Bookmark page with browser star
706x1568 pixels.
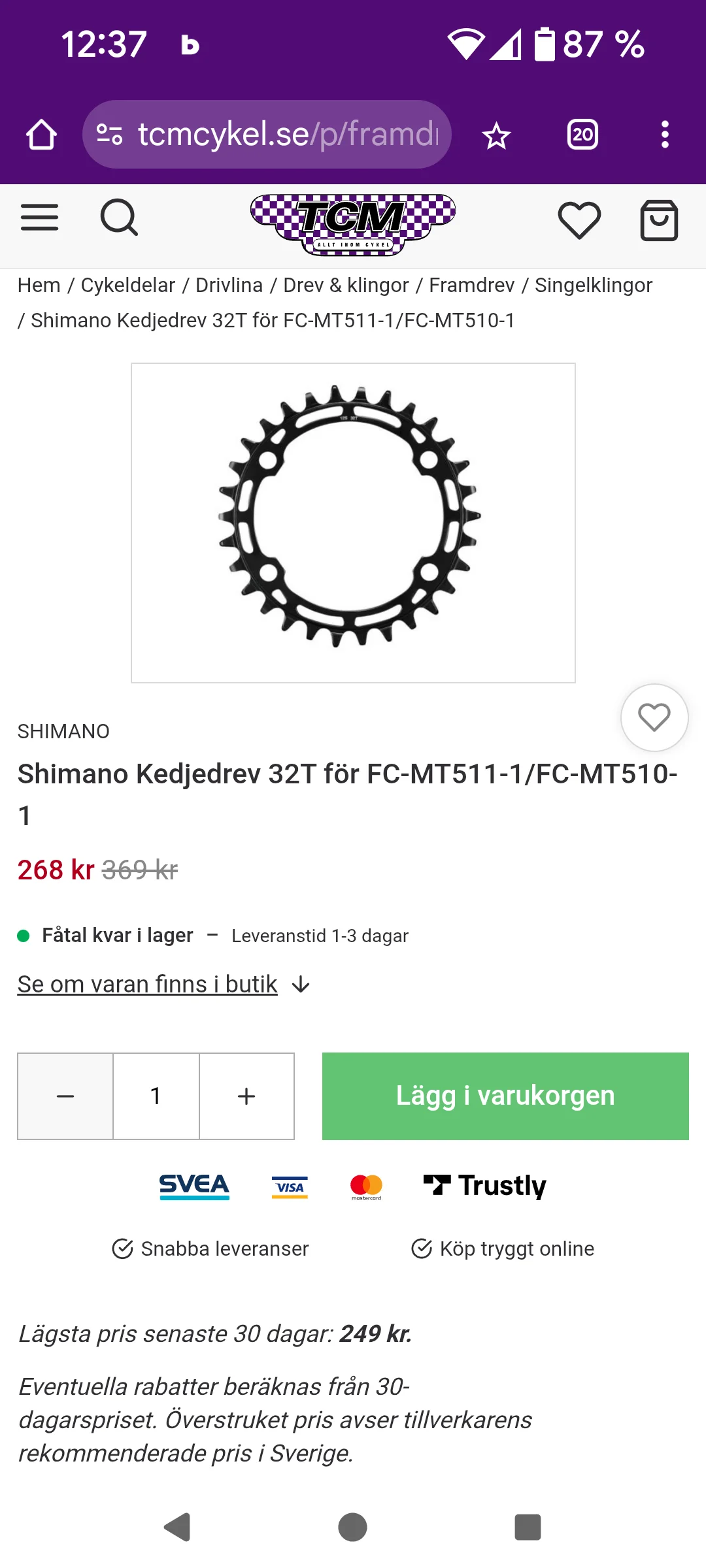point(496,135)
